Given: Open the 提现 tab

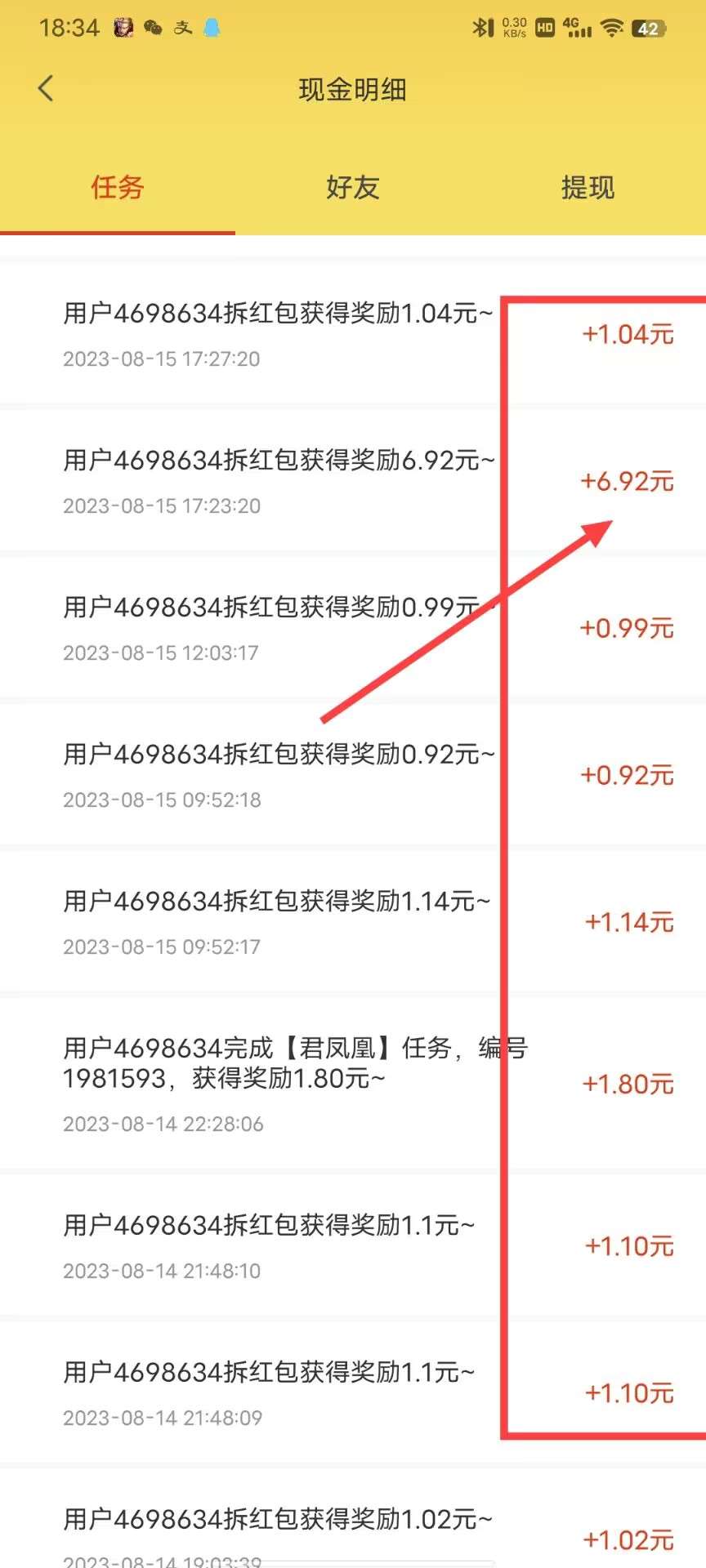Looking at the screenshot, I should click(588, 188).
